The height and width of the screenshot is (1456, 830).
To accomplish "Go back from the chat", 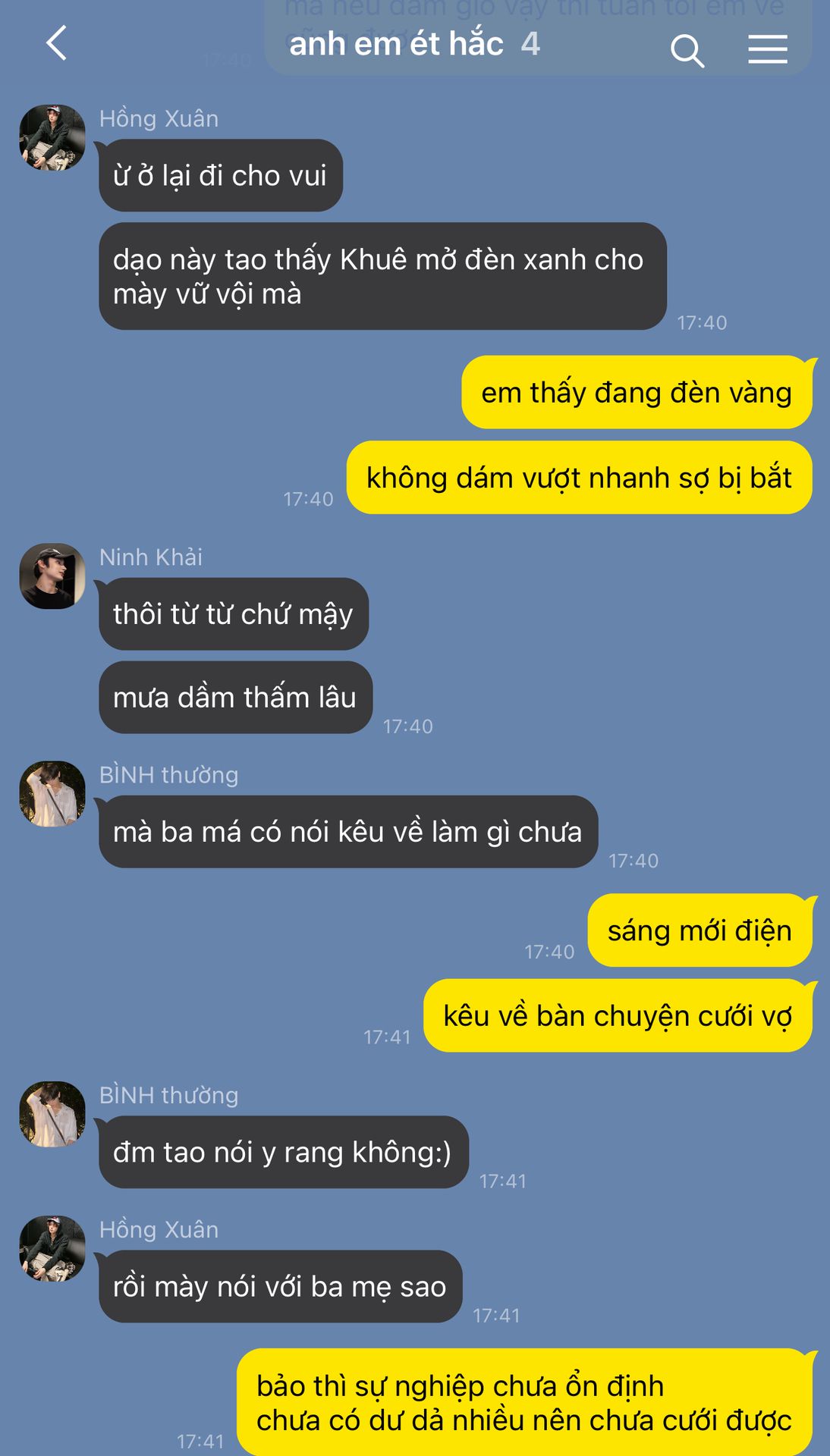I will [x=57, y=43].
